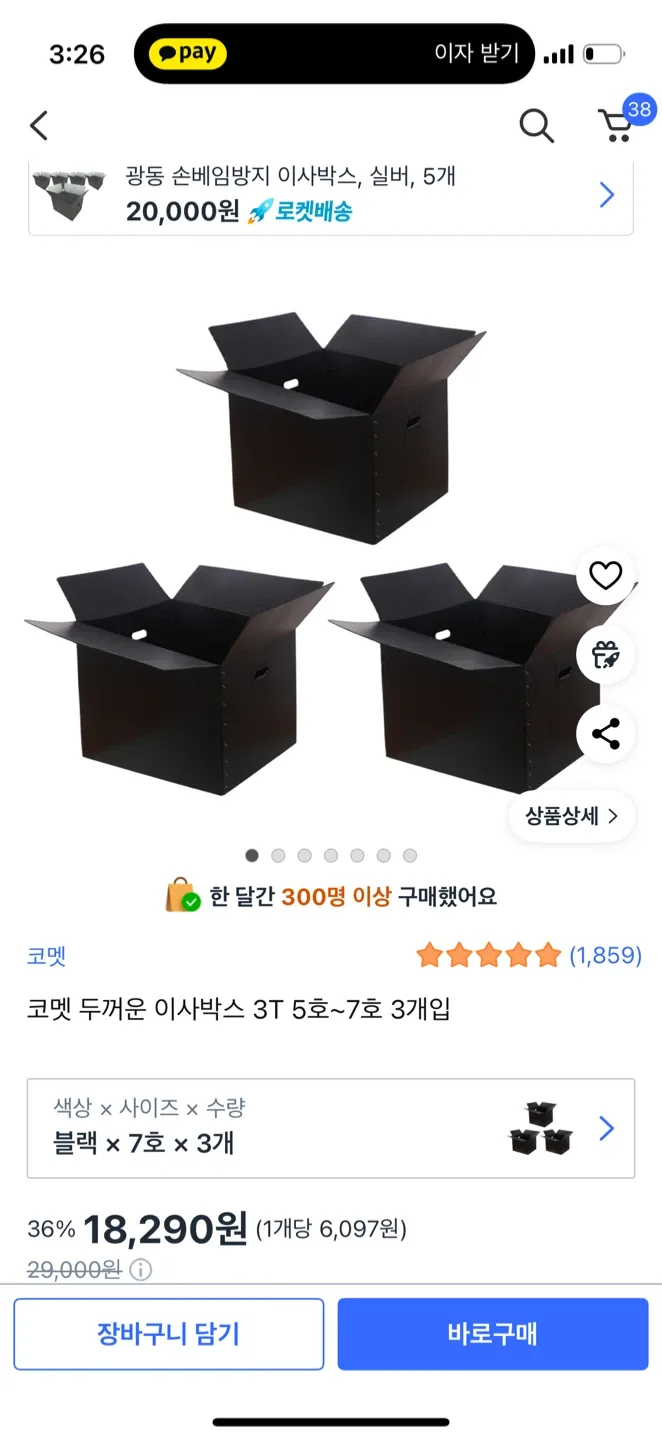Show price info next to 29,000원
Viewport: 662px width, 1440px height.
(141, 1270)
